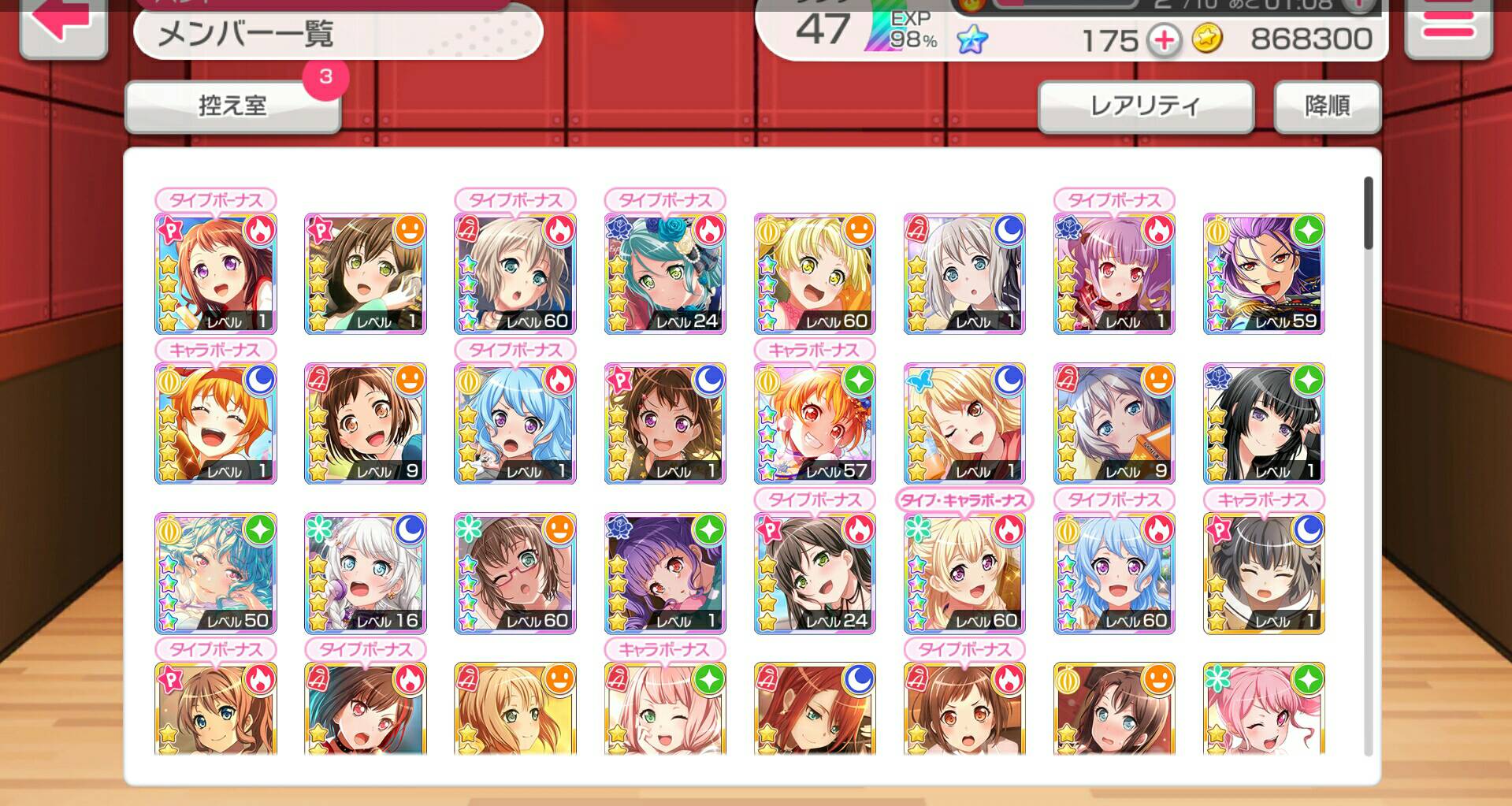
Task: Open the white-haired level 16 card
Action: click(366, 573)
